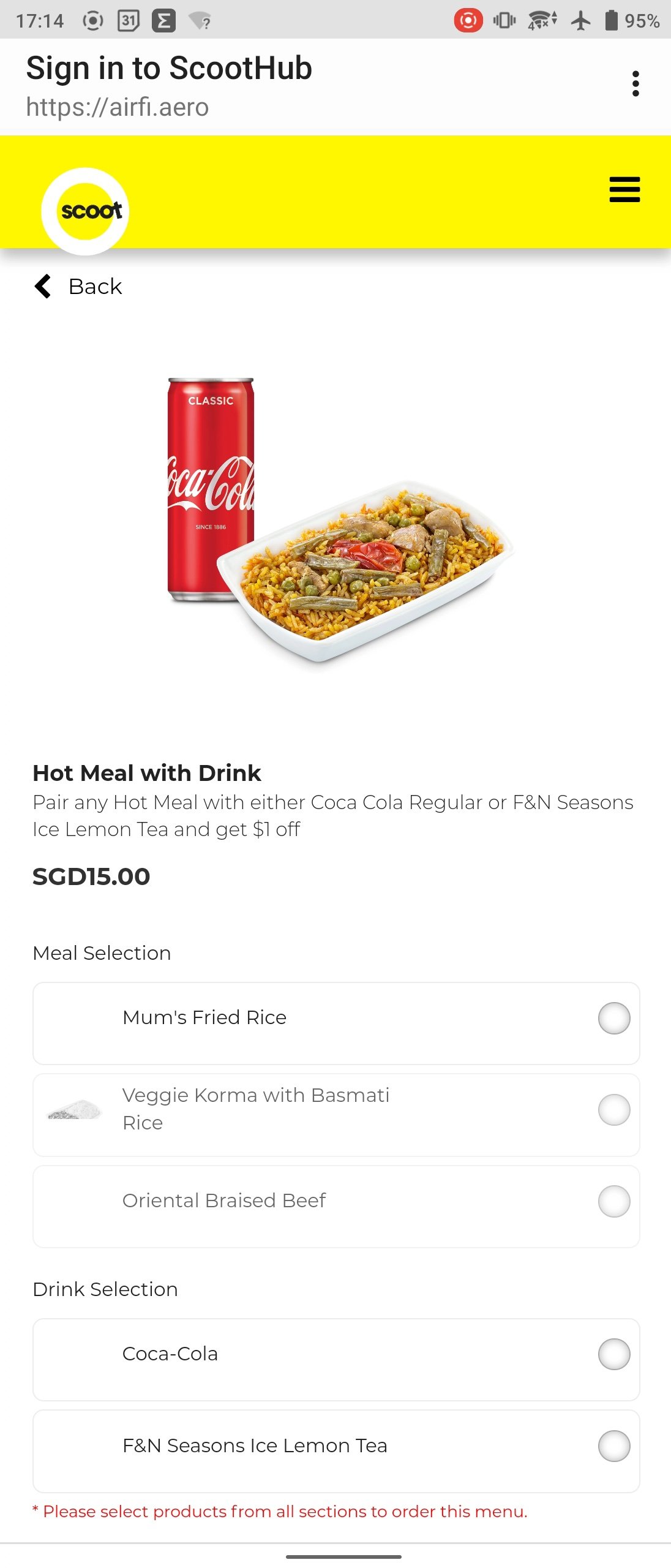Select the Oriental Braised Beef meal
Image resolution: width=671 pixels, height=1568 pixels.
click(614, 1202)
